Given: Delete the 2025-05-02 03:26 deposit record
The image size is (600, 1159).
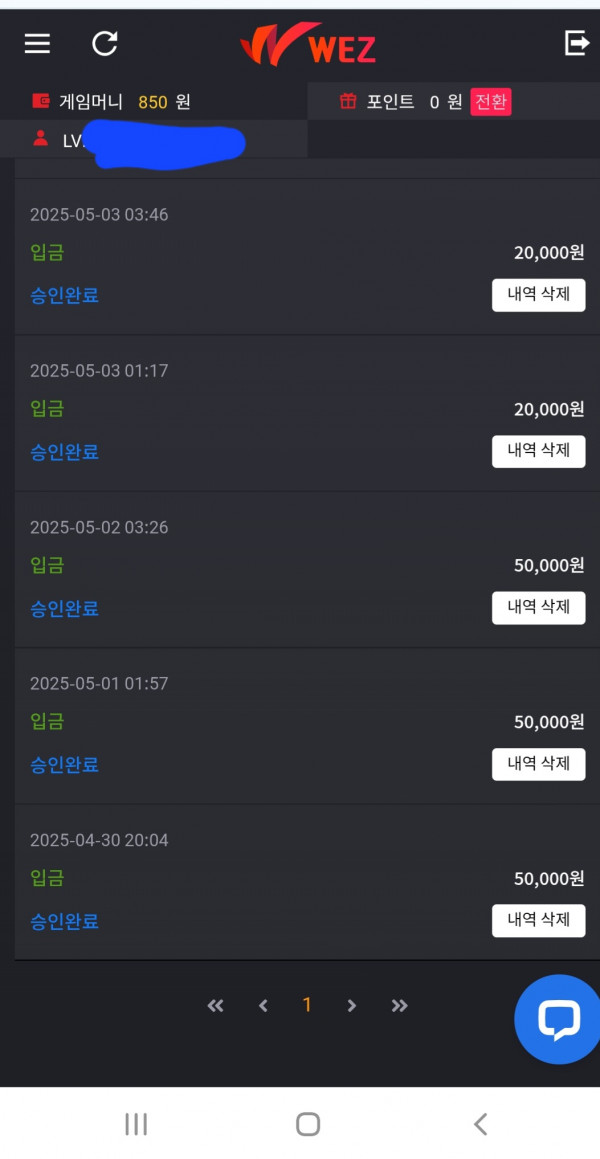Looking at the screenshot, I should point(539,608).
